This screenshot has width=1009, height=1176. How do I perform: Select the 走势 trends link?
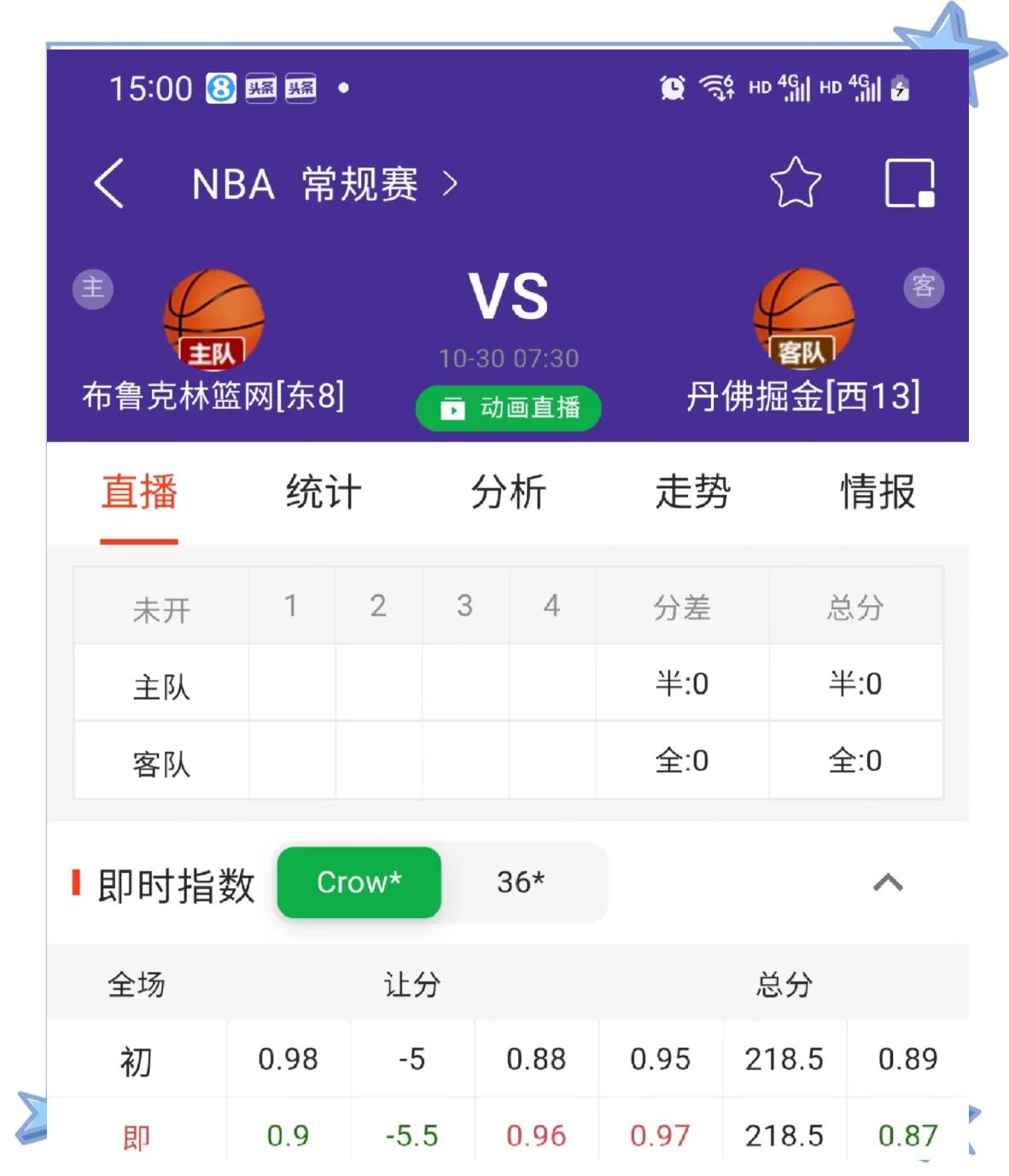coord(693,492)
